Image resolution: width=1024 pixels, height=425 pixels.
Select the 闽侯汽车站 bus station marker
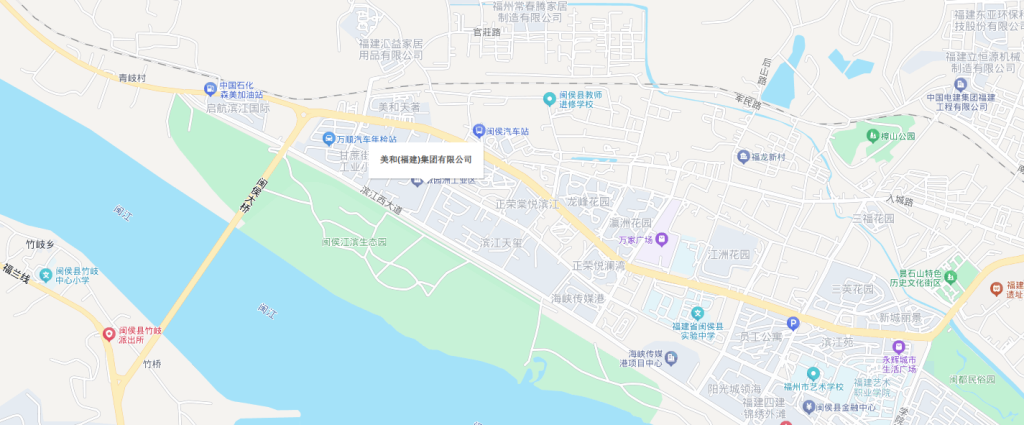479,131
